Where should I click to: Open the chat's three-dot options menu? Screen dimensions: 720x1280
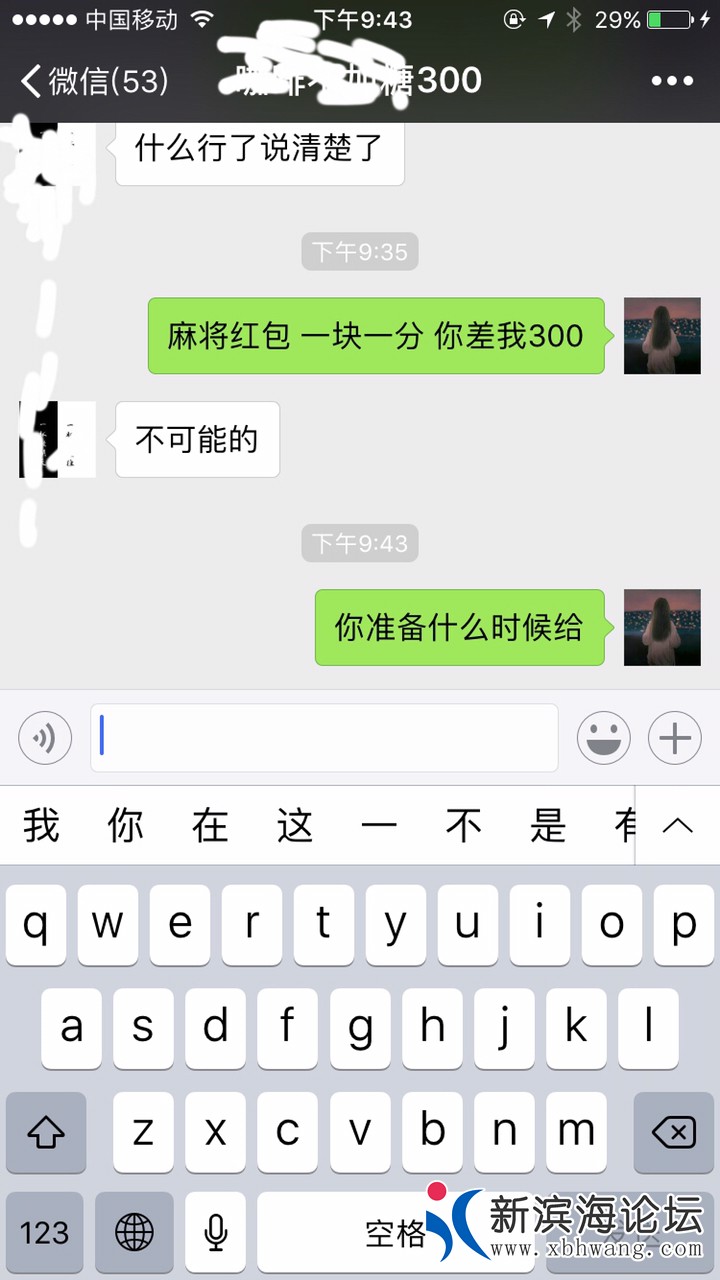coord(672,81)
